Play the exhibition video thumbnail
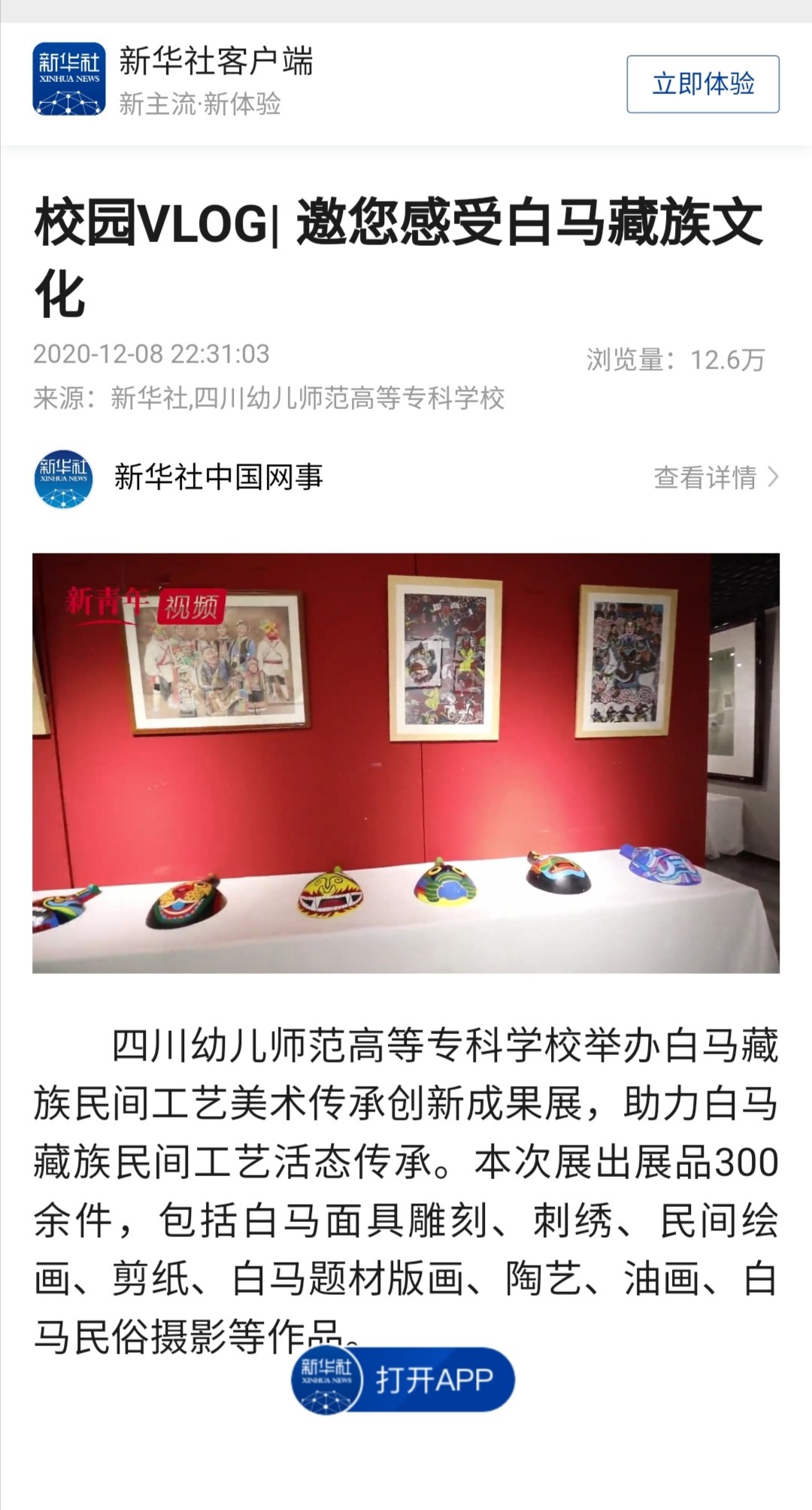Viewport: 812px width, 1510px height. (406, 763)
